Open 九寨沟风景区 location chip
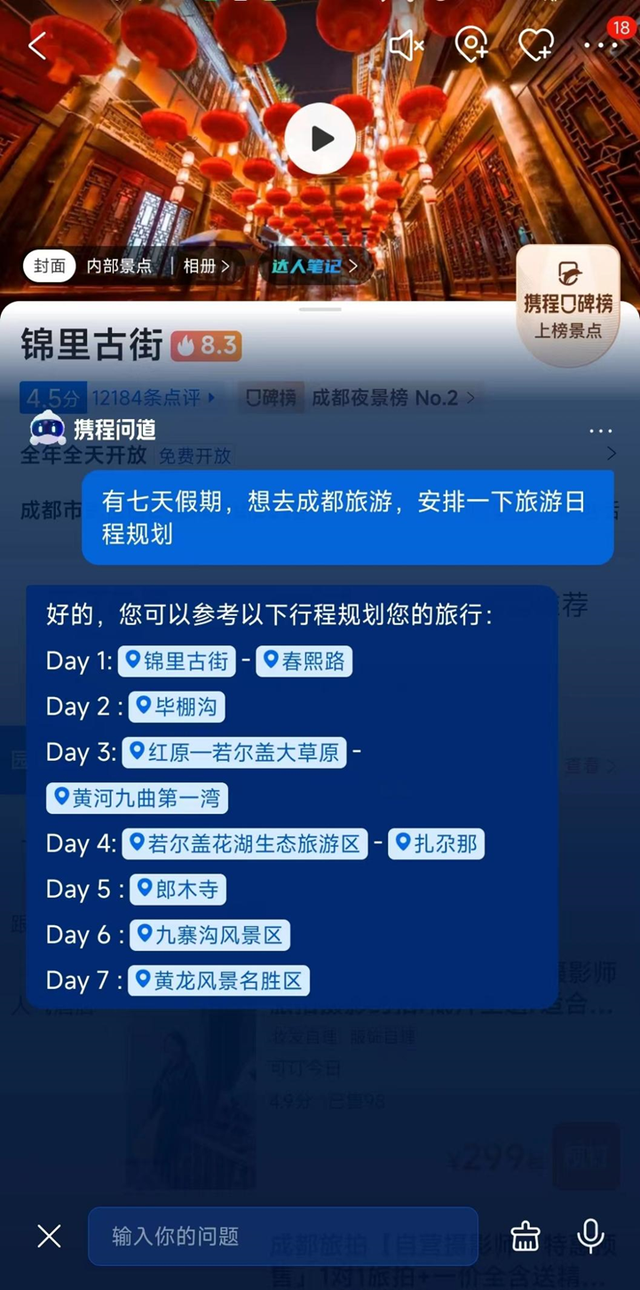The width and height of the screenshot is (640, 1290). pos(209,935)
